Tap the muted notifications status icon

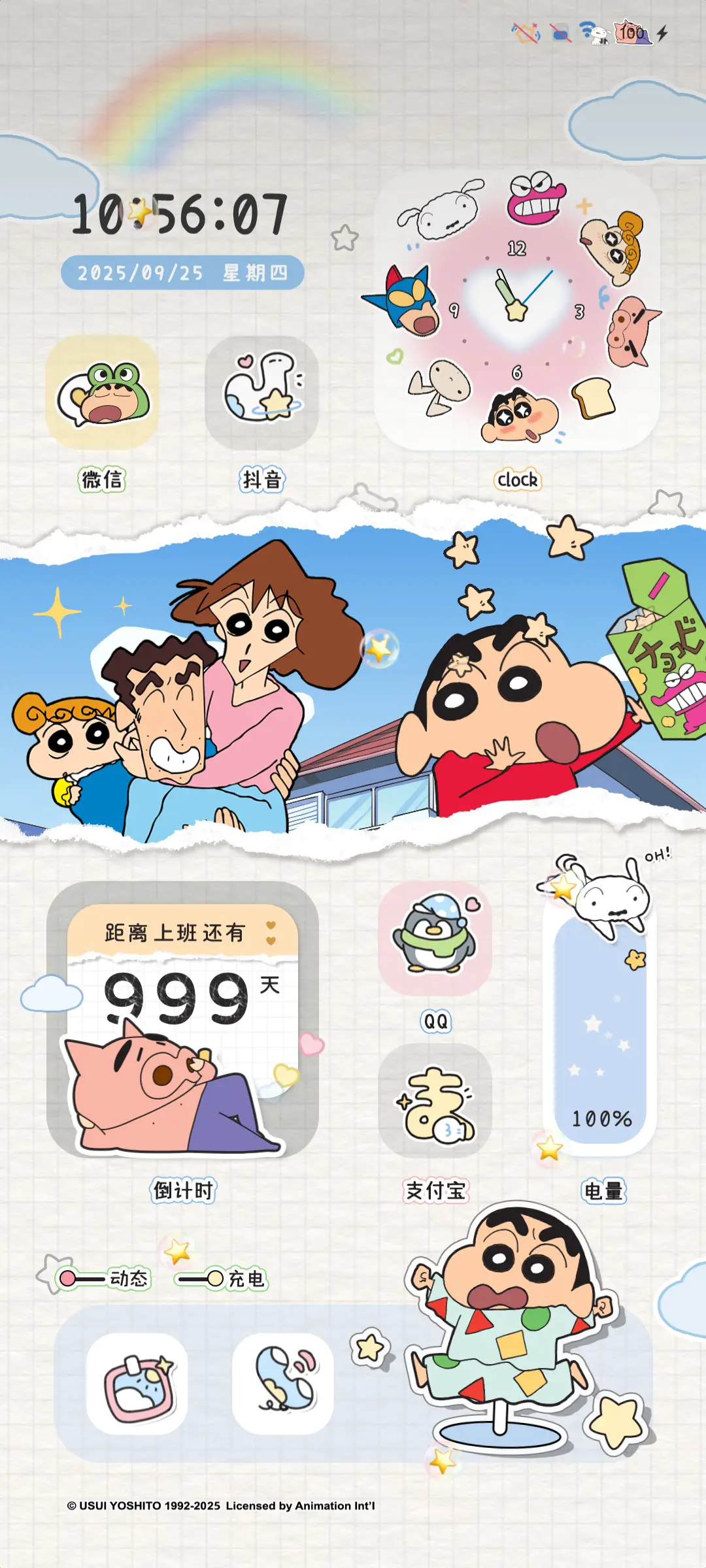pyautogui.click(x=526, y=32)
